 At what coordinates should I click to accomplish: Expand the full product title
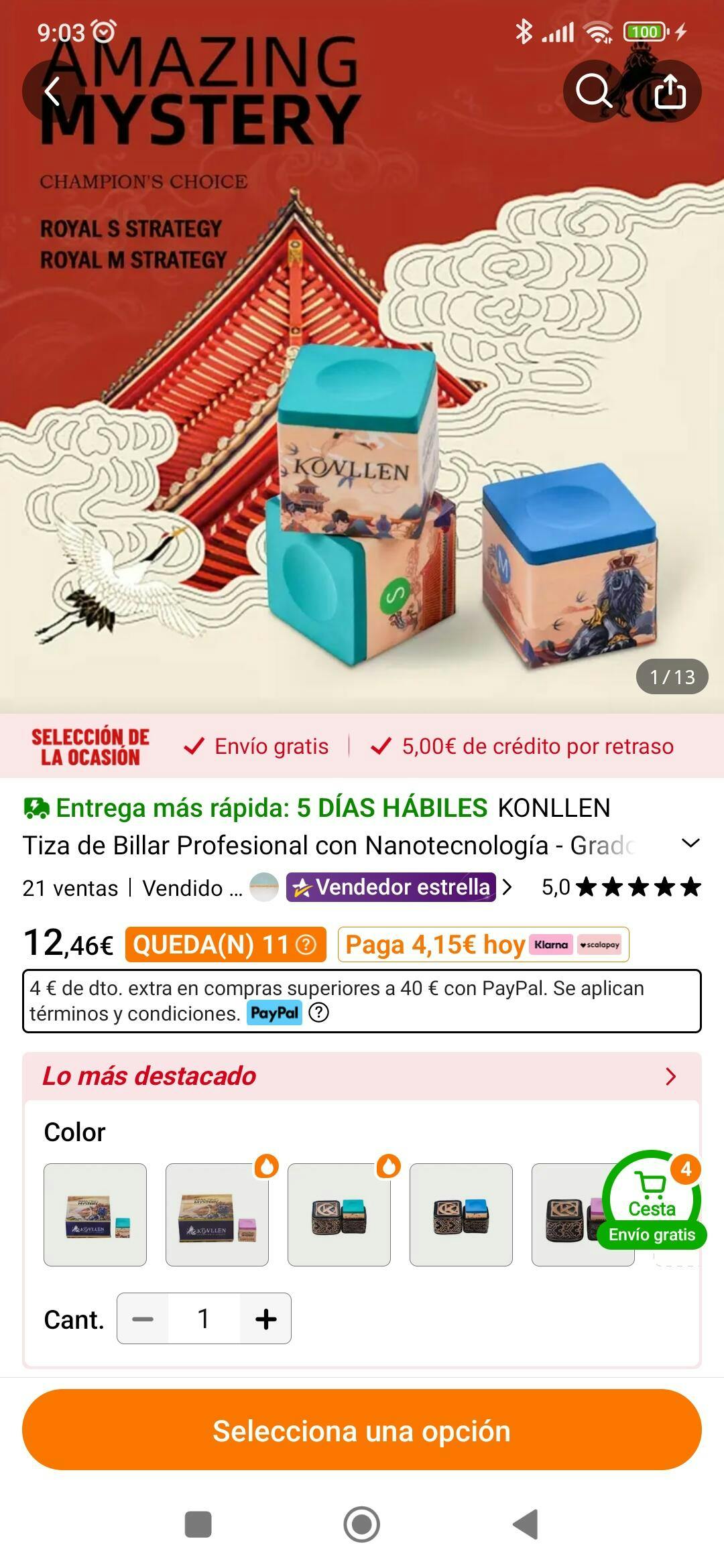690,844
